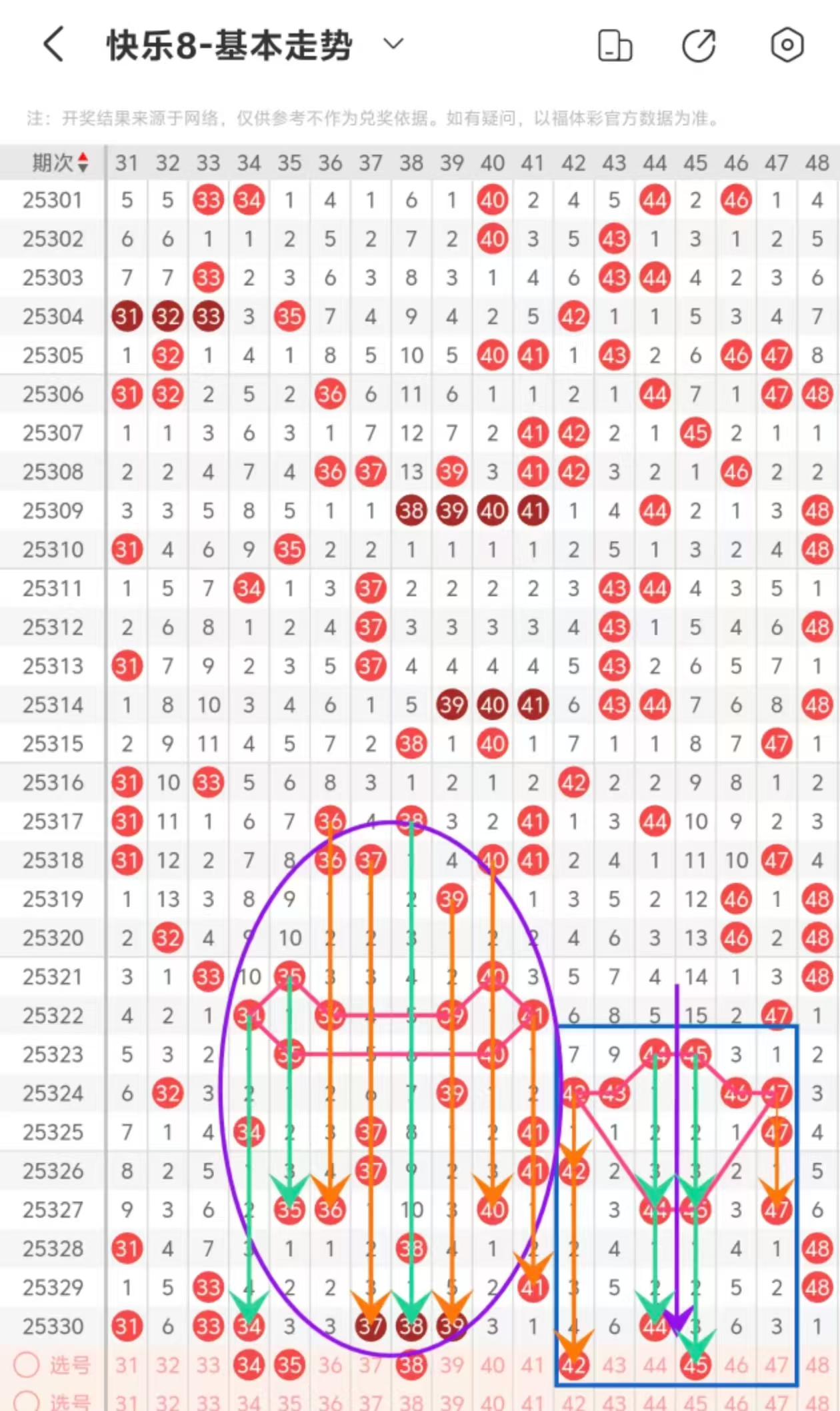Pick number 31 in the first 选号 row
This screenshot has height=1411, width=840.
(127, 1365)
